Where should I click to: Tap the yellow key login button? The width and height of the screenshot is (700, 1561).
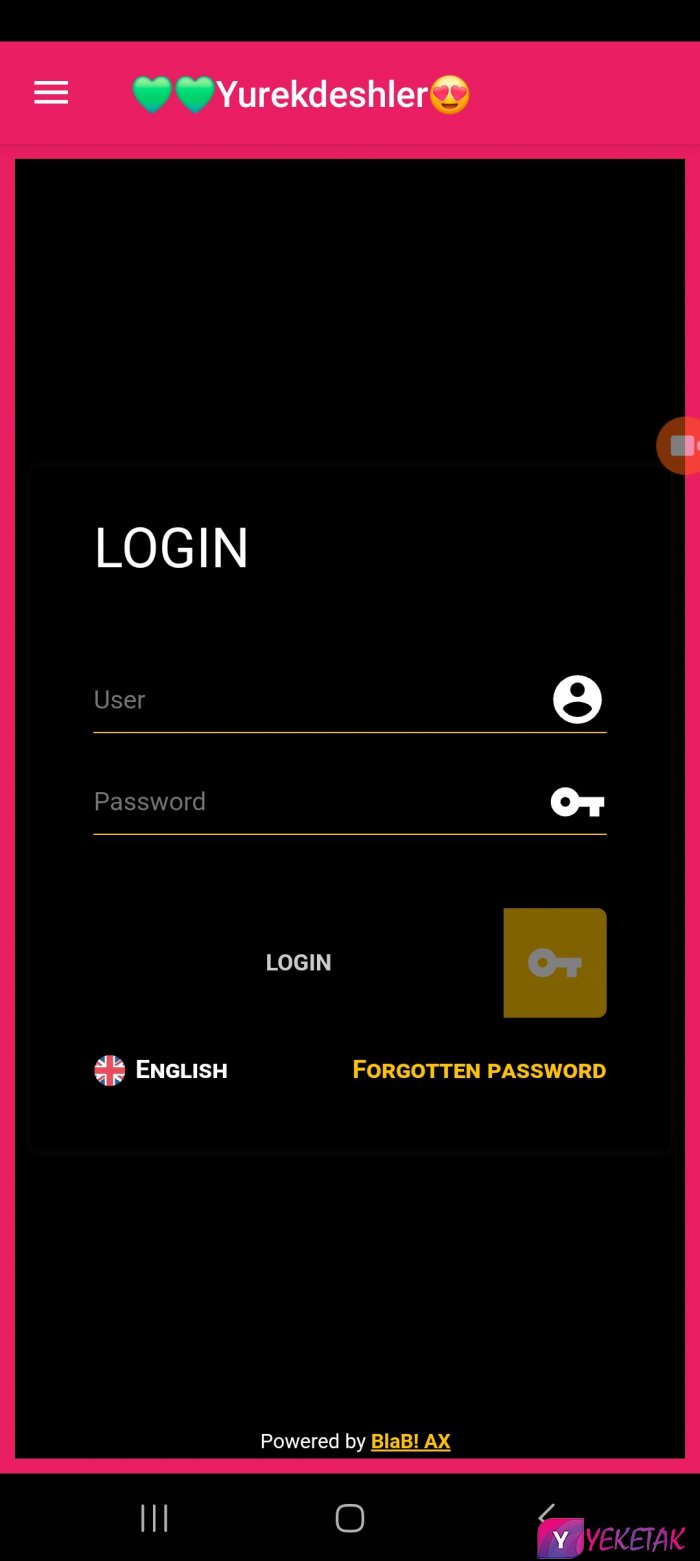pos(554,963)
